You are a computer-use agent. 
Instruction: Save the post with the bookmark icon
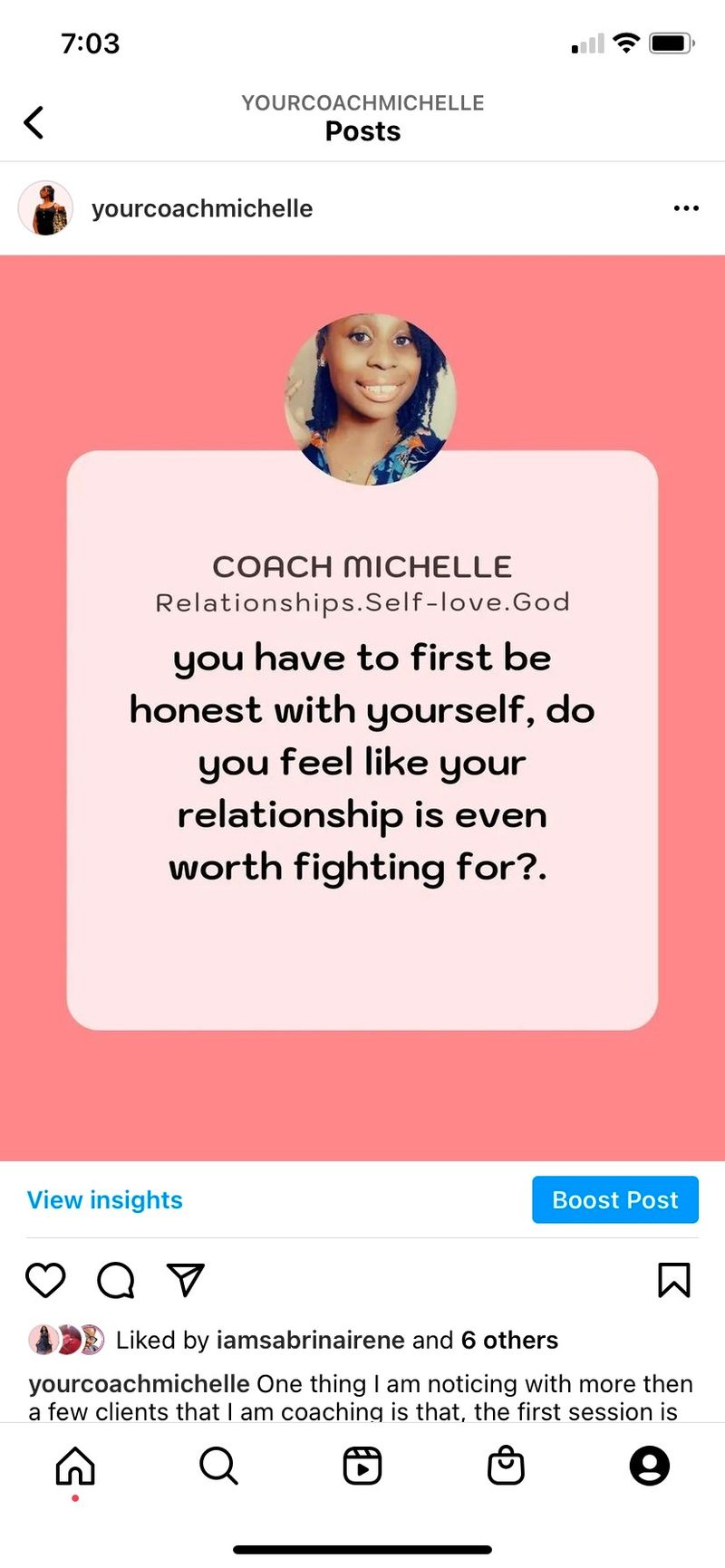pos(673,1280)
